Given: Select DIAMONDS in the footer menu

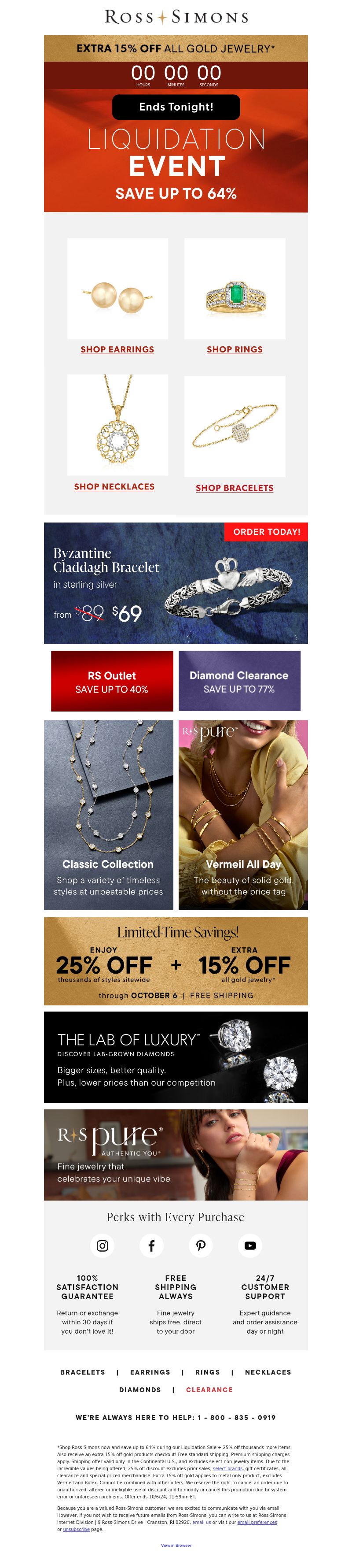Looking at the screenshot, I should point(140,1390).
